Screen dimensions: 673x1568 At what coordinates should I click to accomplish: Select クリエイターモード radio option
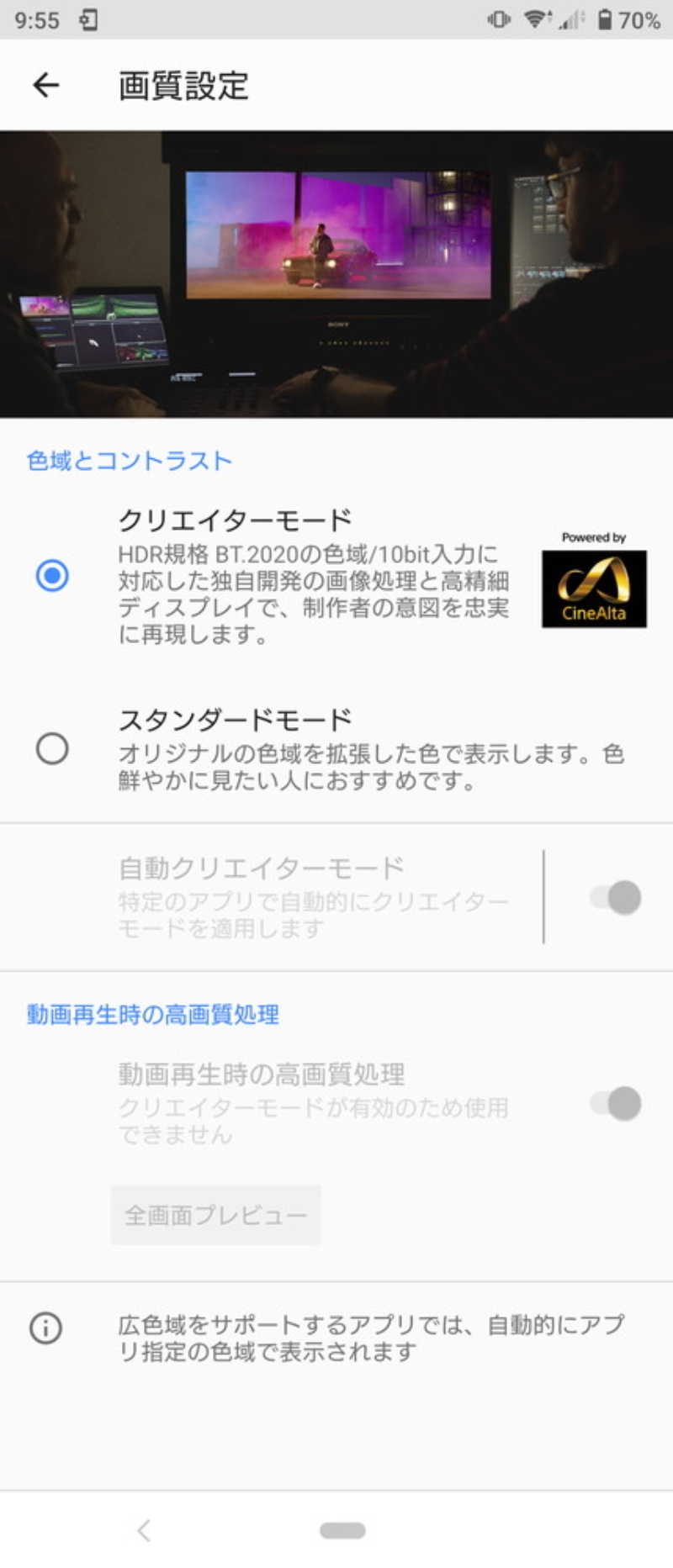pyautogui.click(x=52, y=576)
